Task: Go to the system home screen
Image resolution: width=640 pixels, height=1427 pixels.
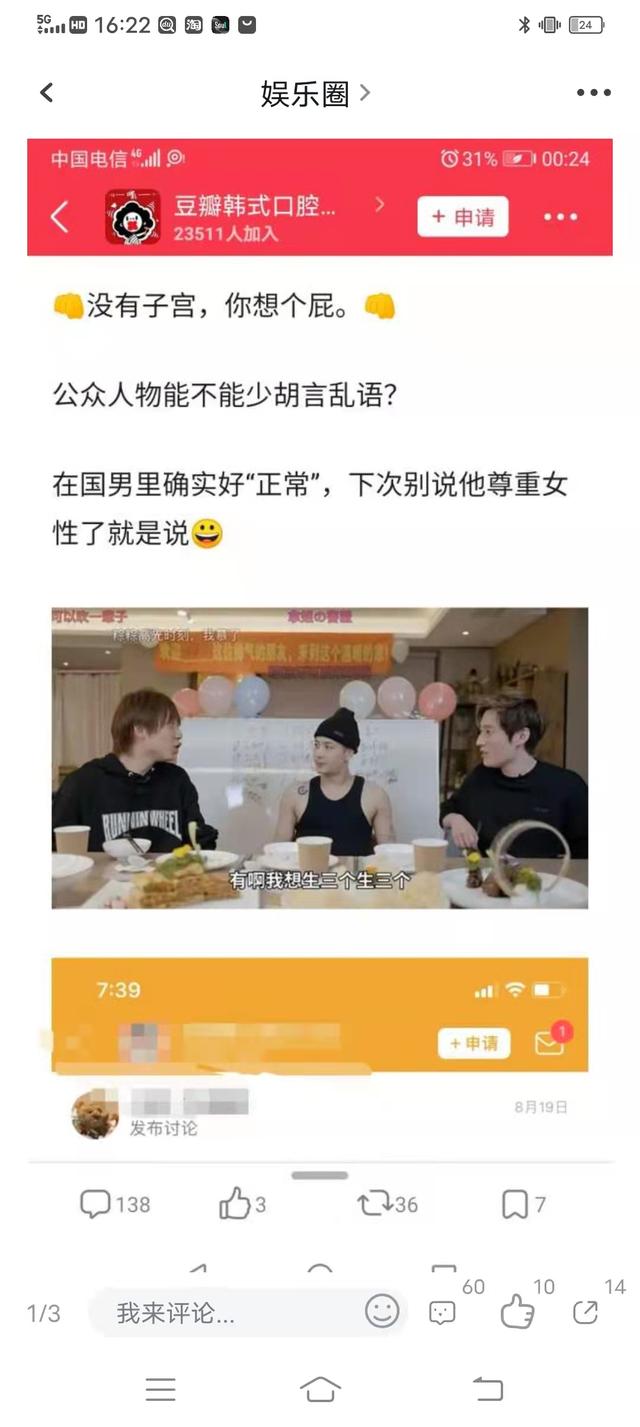Action: point(320,1389)
